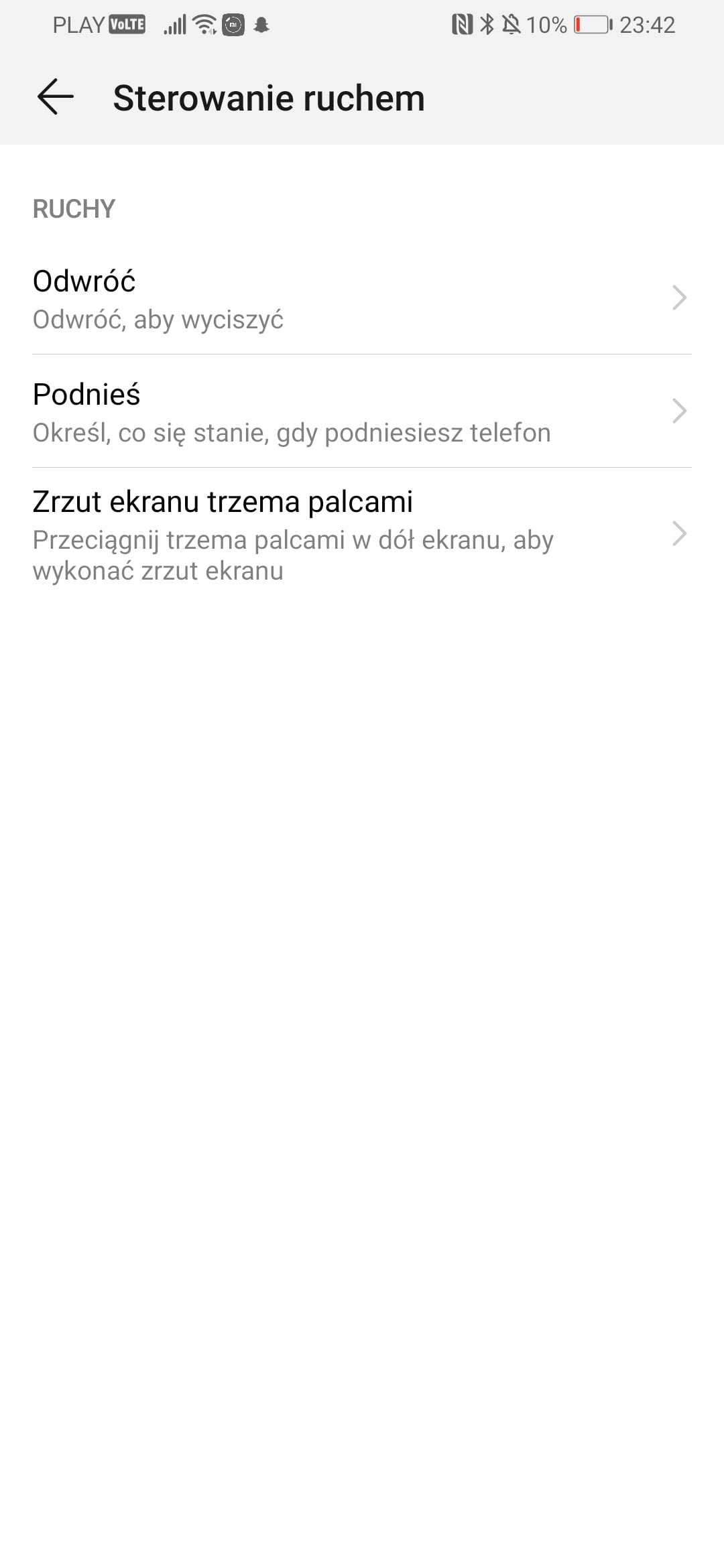This screenshot has width=724, height=1568.
Task: Open Zrzut ekranu trzema palcami
Action: (x=362, y=535)
